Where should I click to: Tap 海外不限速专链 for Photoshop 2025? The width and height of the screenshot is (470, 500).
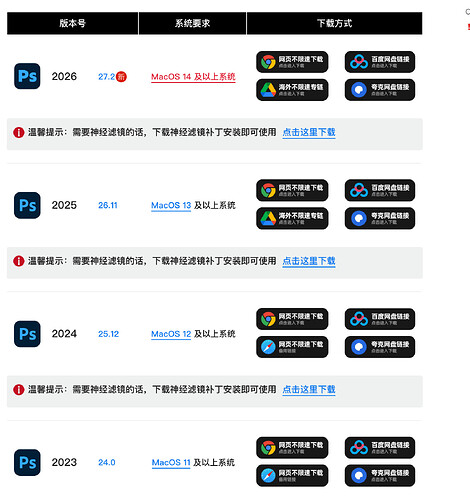pyautogui.click(x=292, y=218)
